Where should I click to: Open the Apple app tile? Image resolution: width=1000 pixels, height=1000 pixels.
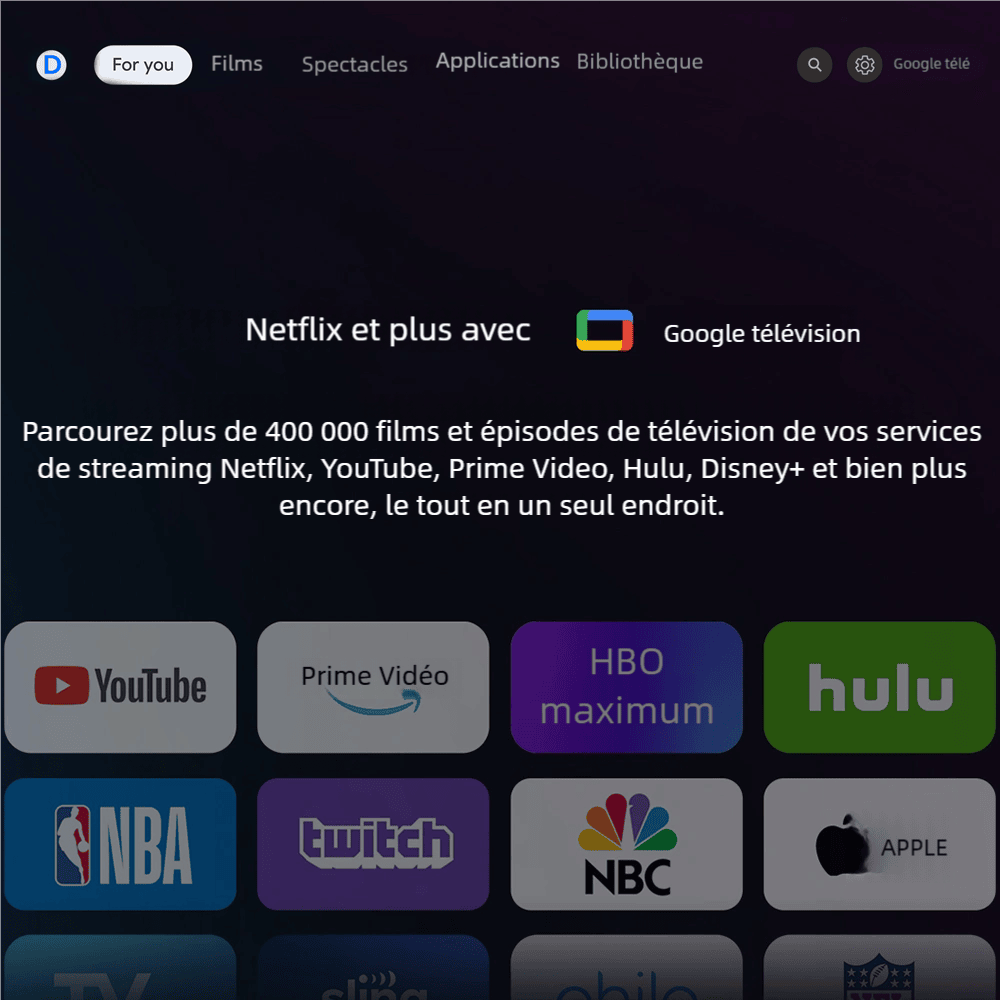click(880, 845)
